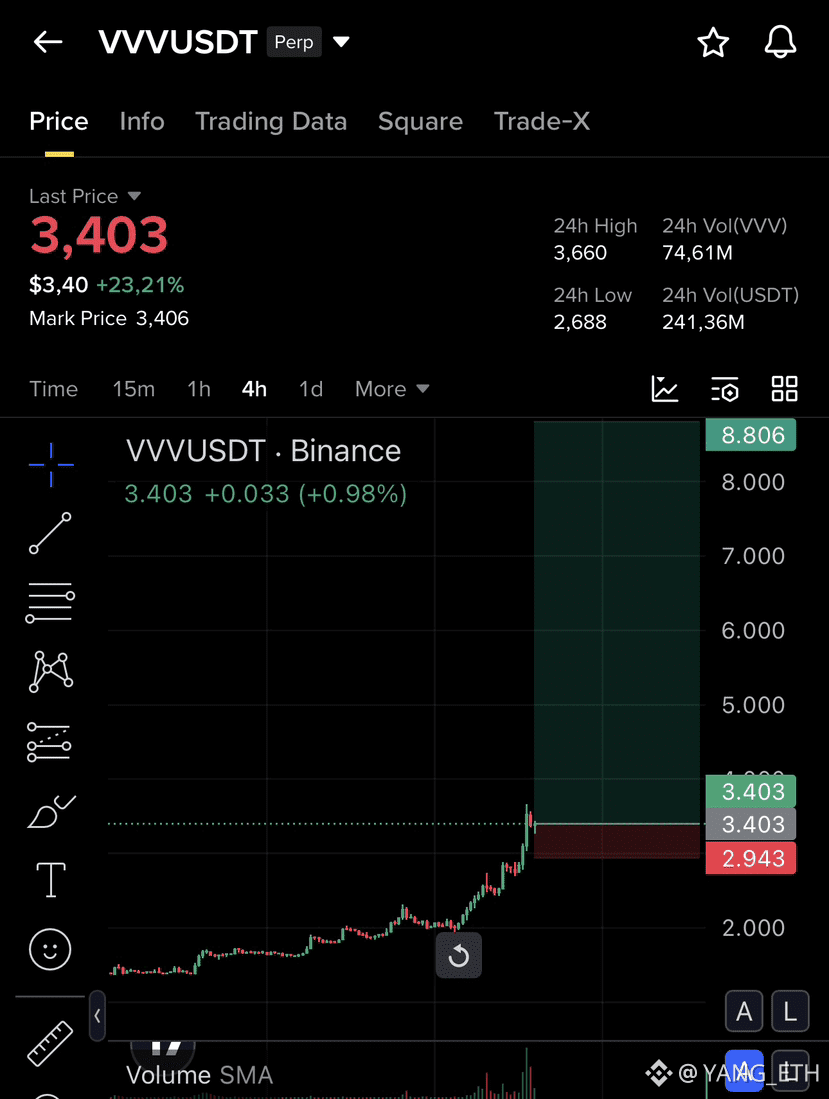Open the chart layout grid options
The height and width of the screenshot is (1099, 829).
click(784, 389)
